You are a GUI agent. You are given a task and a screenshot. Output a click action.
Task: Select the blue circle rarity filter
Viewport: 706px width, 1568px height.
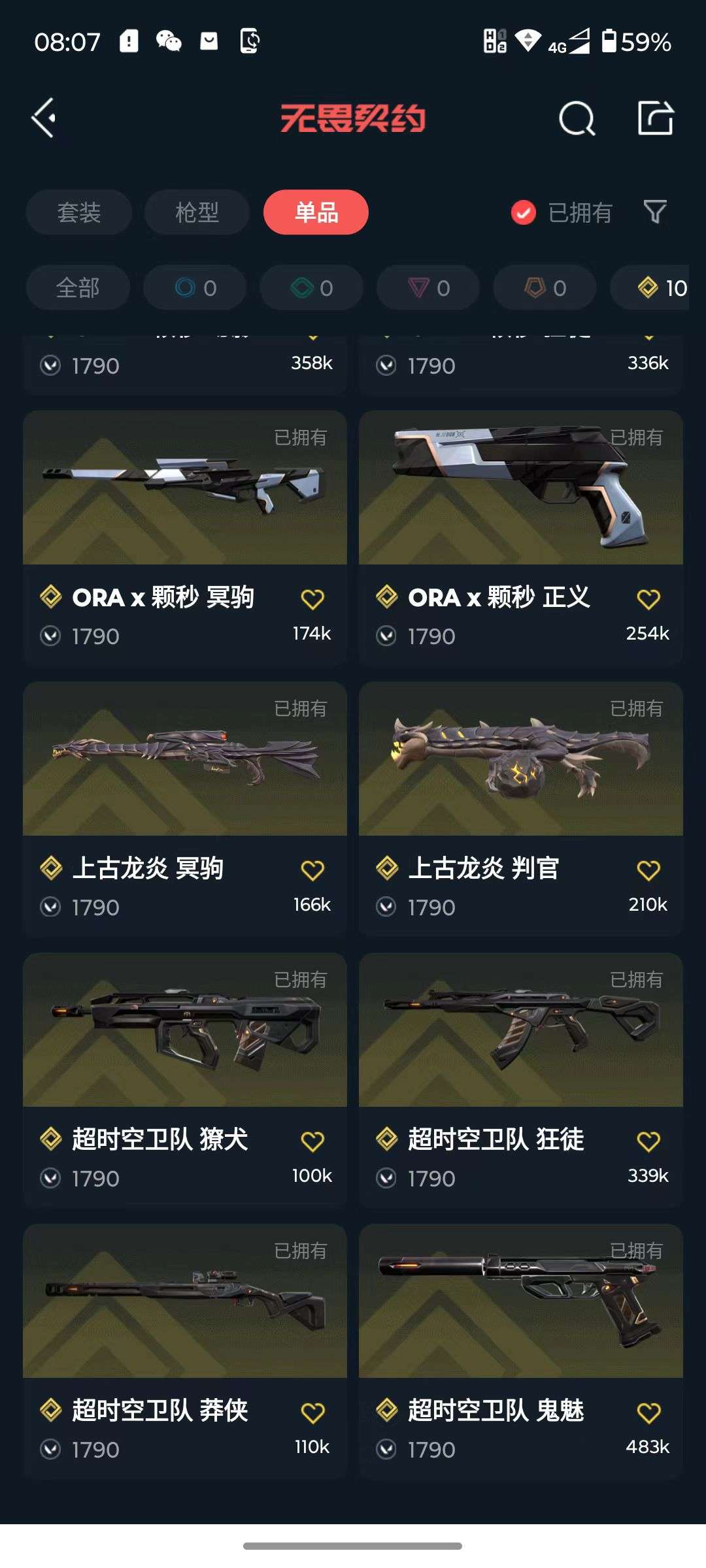point(194,287)
